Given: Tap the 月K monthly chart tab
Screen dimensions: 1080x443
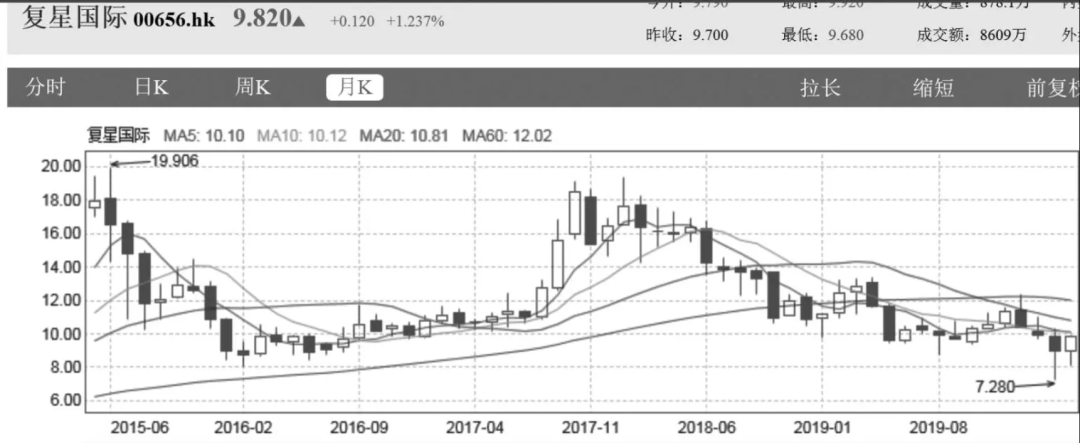Looking at the screenshot, I should [354, 87].
